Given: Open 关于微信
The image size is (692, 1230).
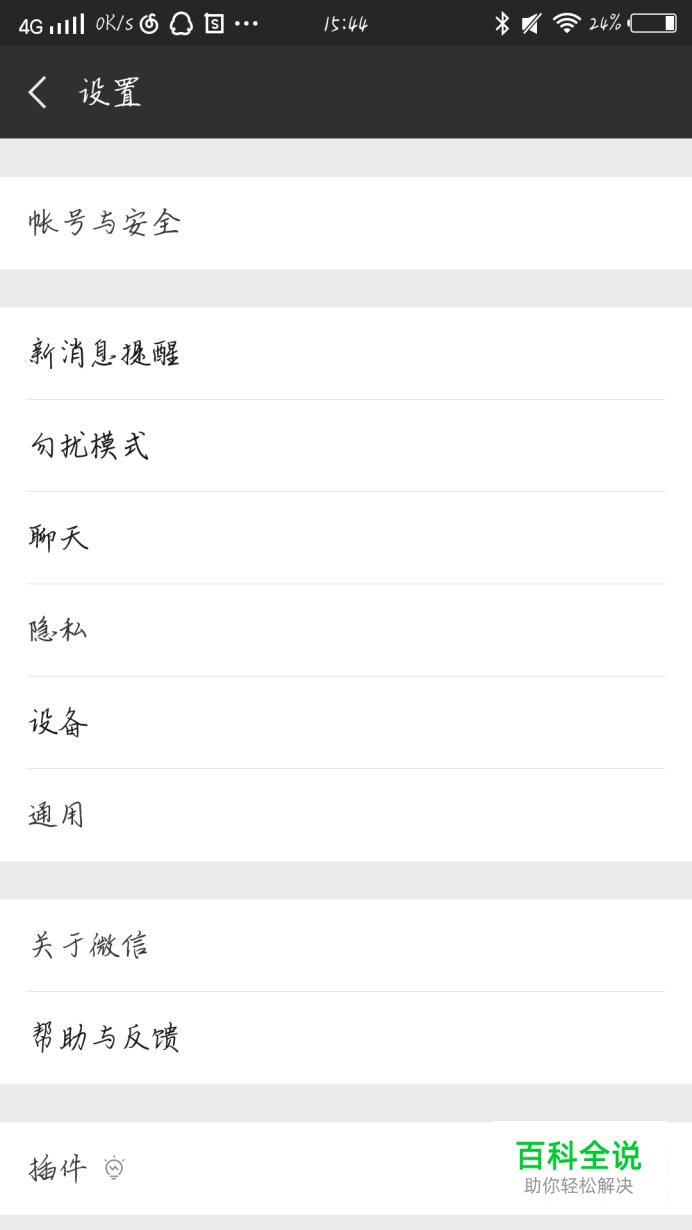Looking at the screenshot, I should 346,945.
